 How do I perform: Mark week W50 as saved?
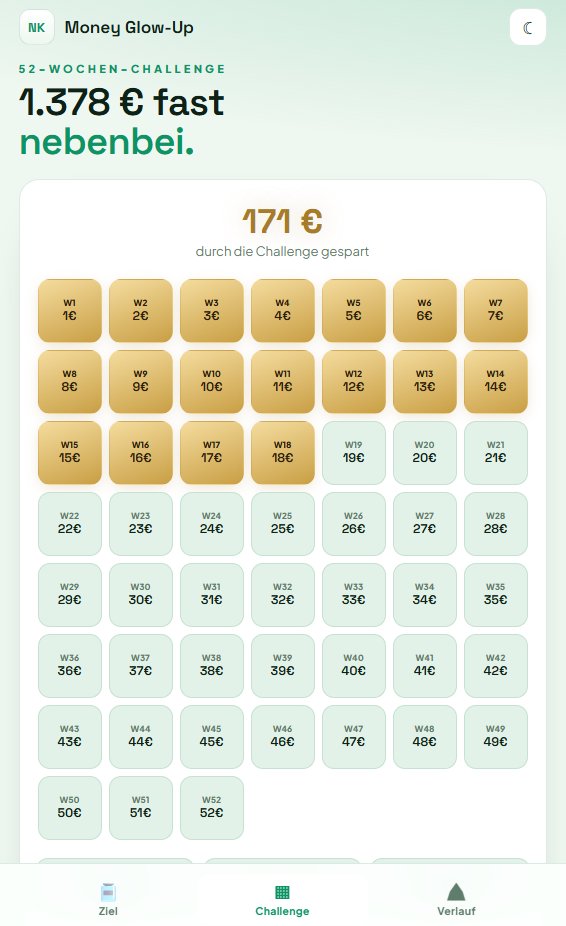[x=70, y=808]
